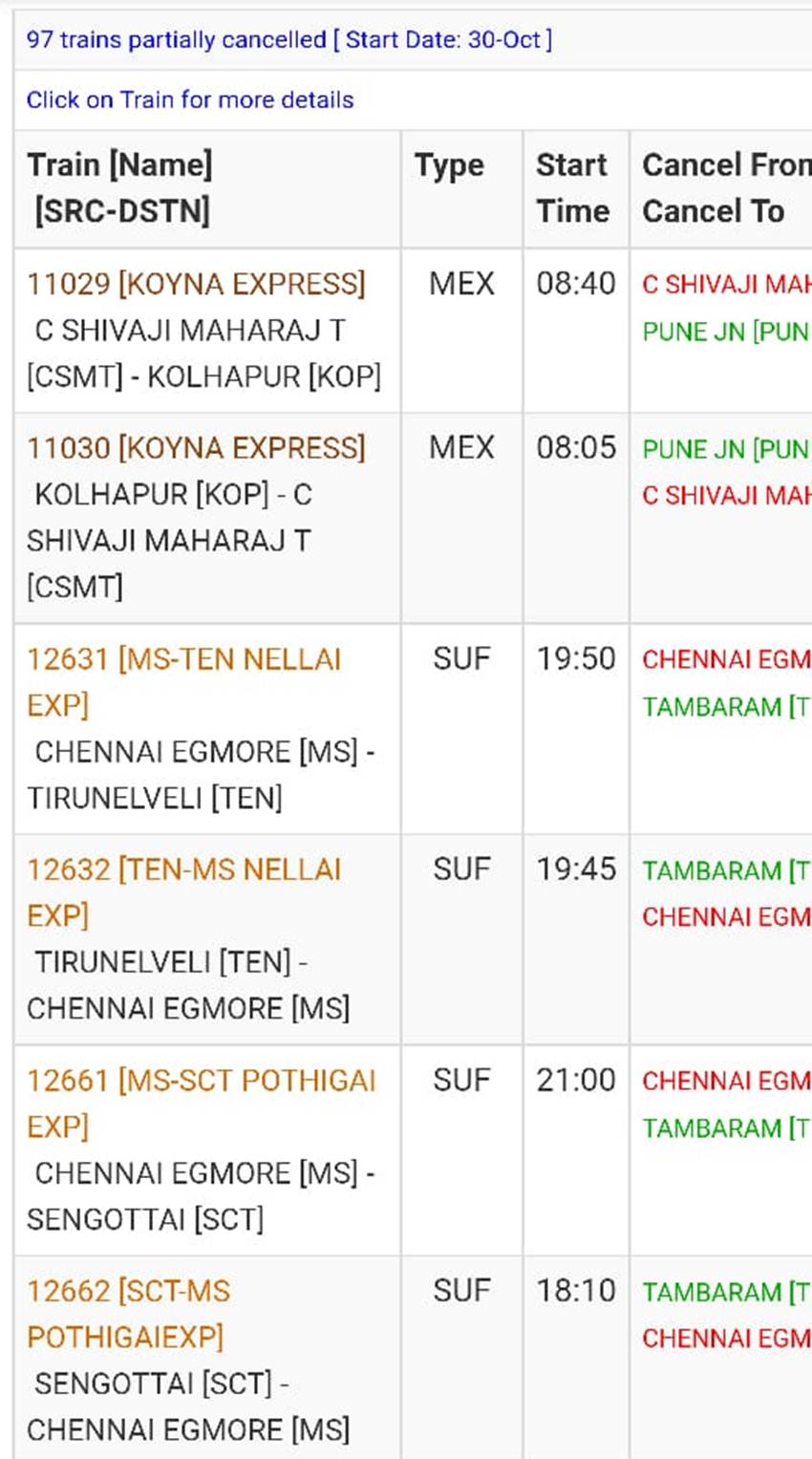The height and width of the screenshot is (1459, 812).
Task: View train 12631 MS-TEN Nellai Exp
Action: pyautogui.click(x=183, y=682)
